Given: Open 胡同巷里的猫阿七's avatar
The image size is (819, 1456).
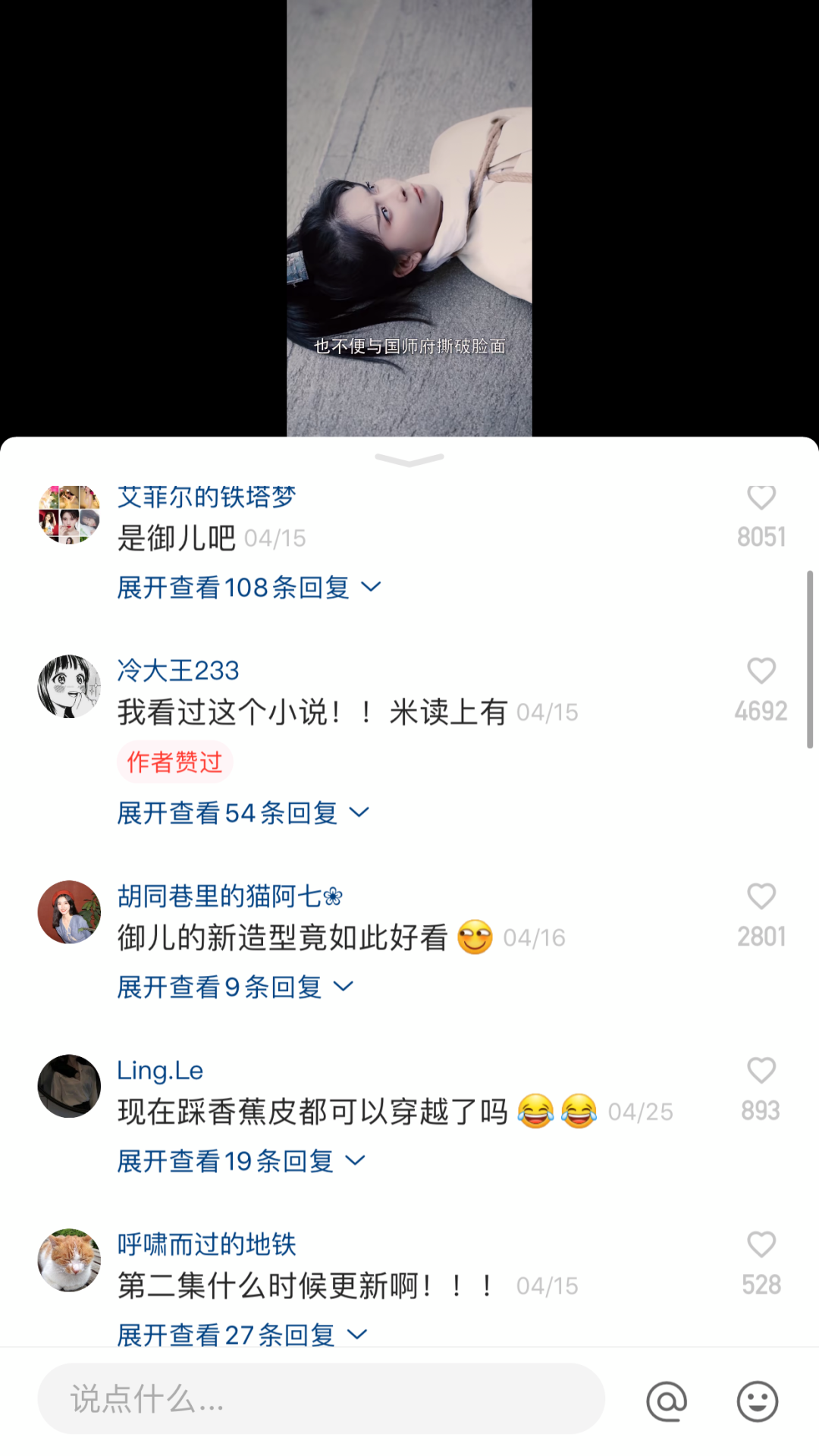Looking at the screenshot, I should pyautogui.click(x=69, y=912).
